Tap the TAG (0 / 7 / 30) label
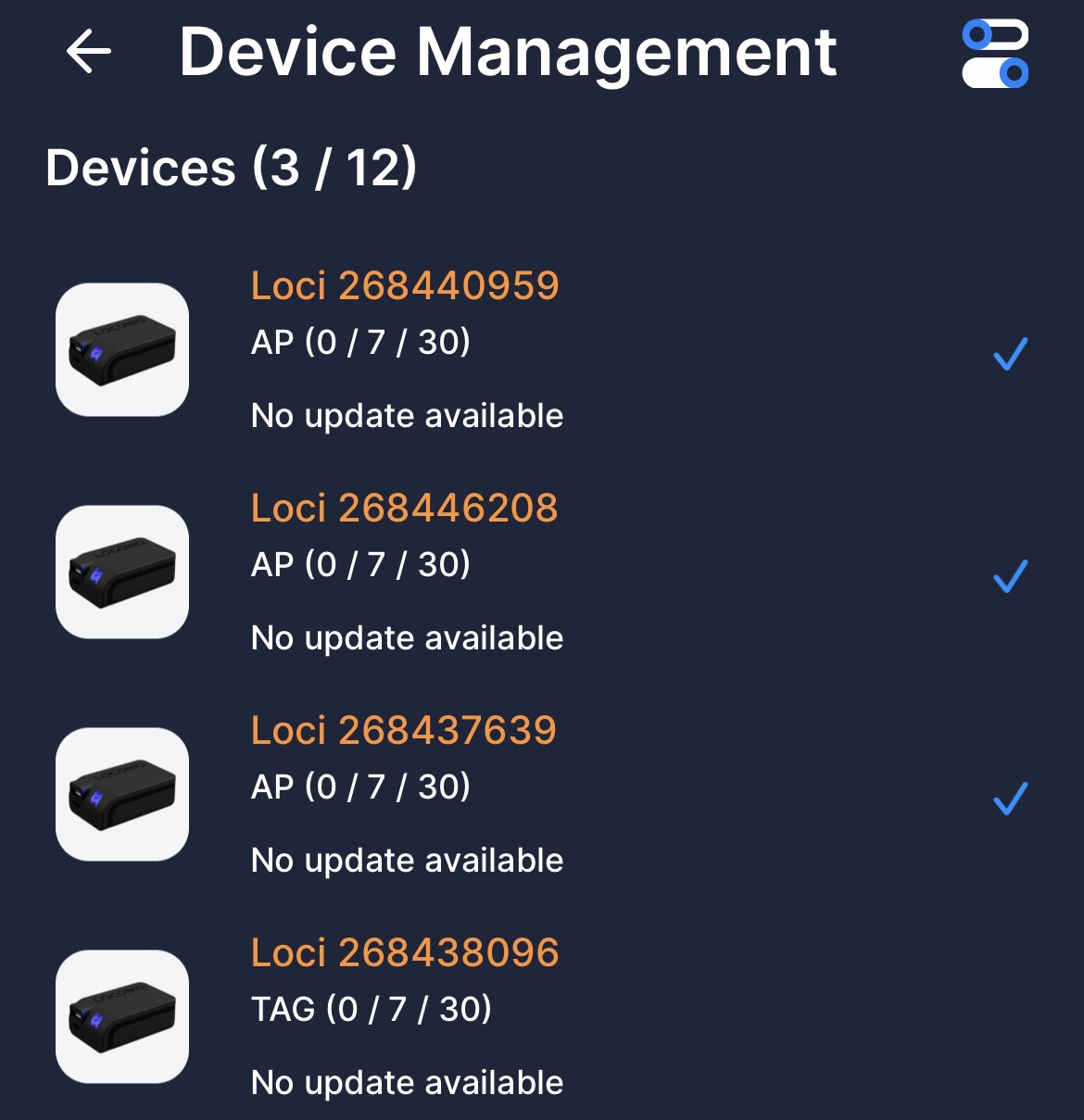This screenshot has height=1120, width=1084. point(372,1010)
